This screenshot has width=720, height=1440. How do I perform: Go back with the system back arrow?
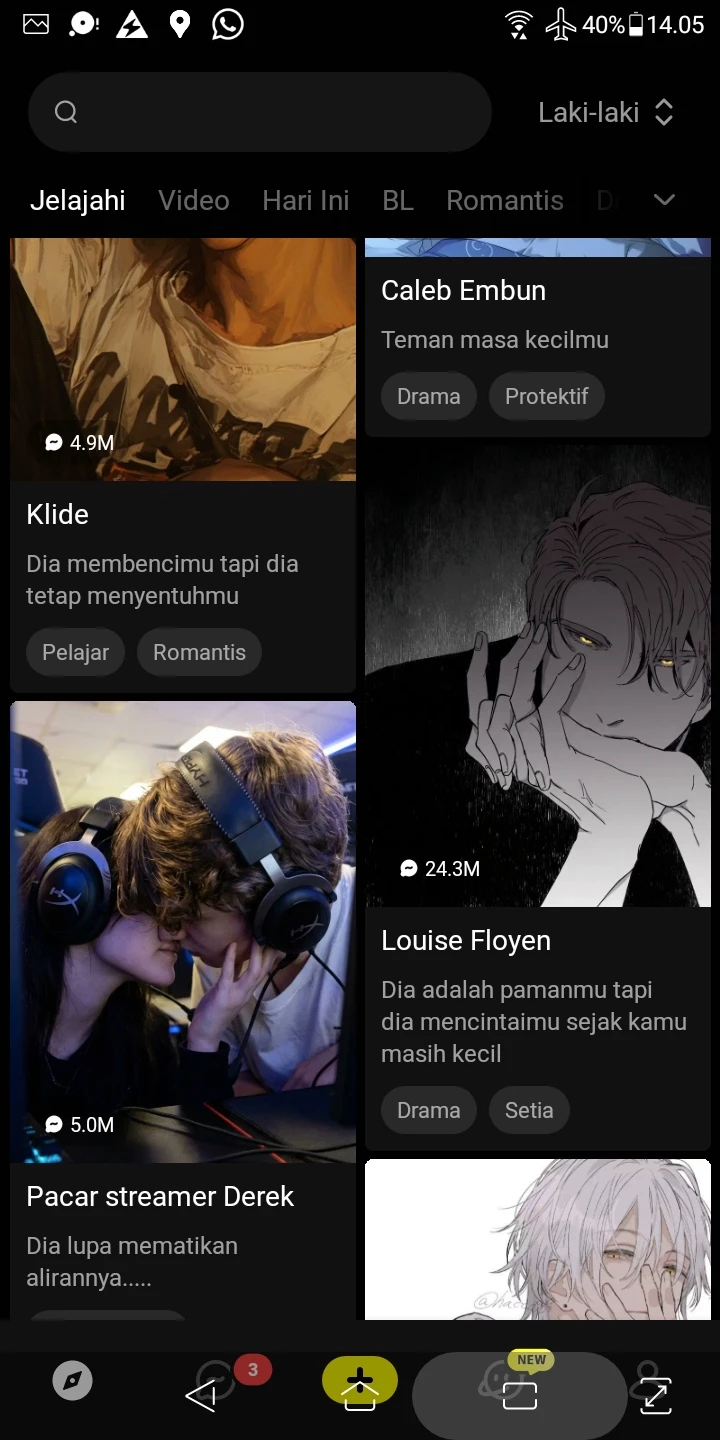point(201,1397)
